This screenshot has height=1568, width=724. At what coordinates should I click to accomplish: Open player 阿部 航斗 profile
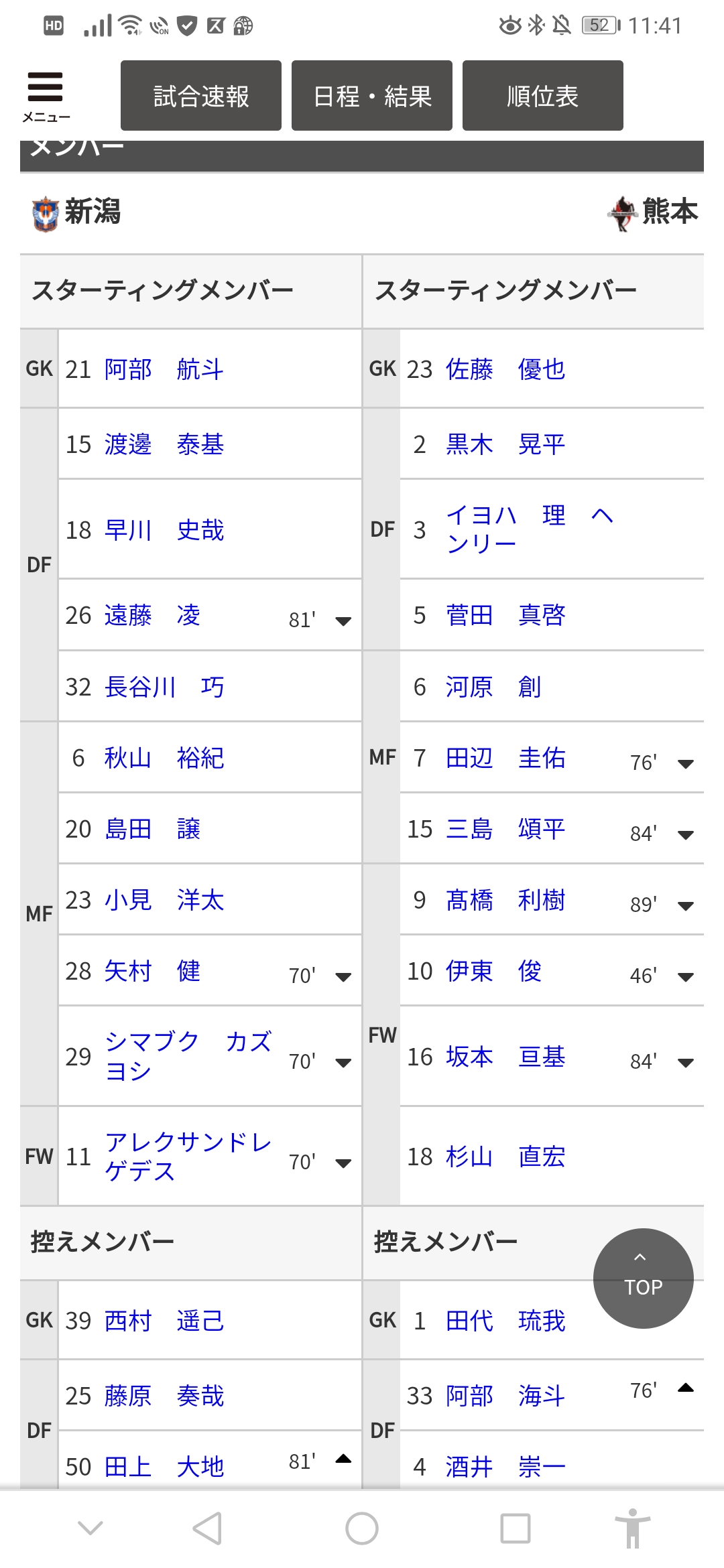click(x=164, y=369)
